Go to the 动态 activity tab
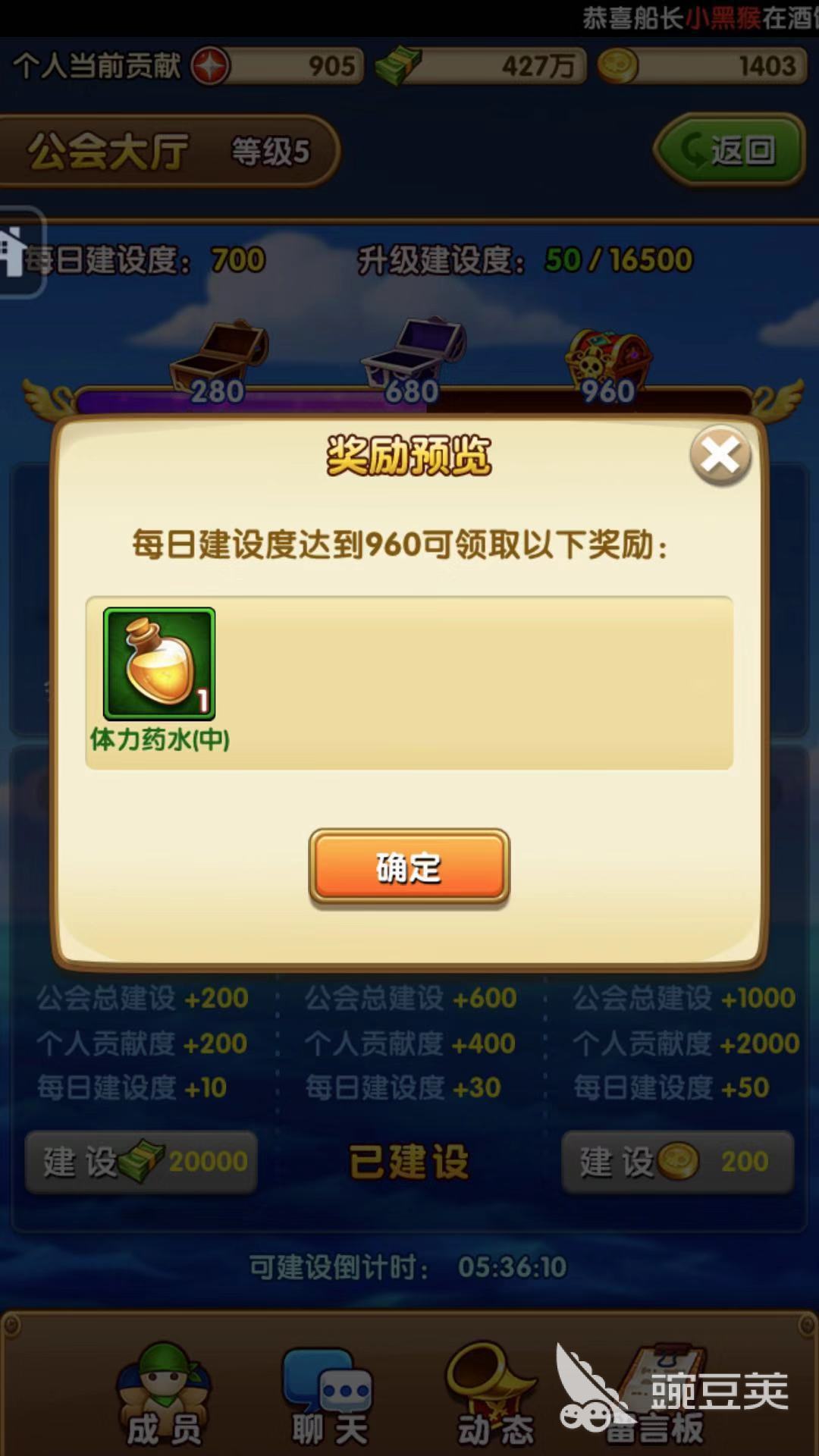 494,1395
